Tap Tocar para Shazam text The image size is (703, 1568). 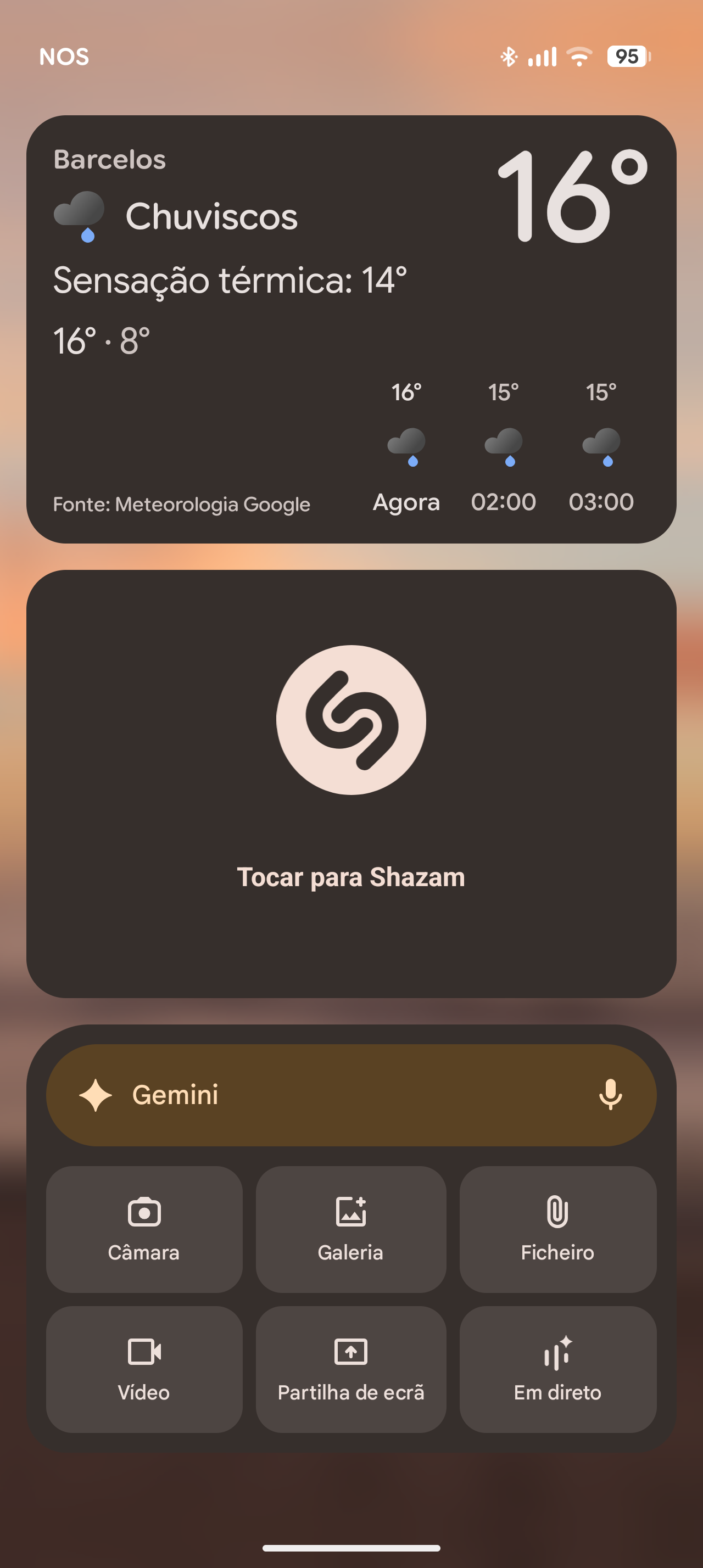pos(351,877)
